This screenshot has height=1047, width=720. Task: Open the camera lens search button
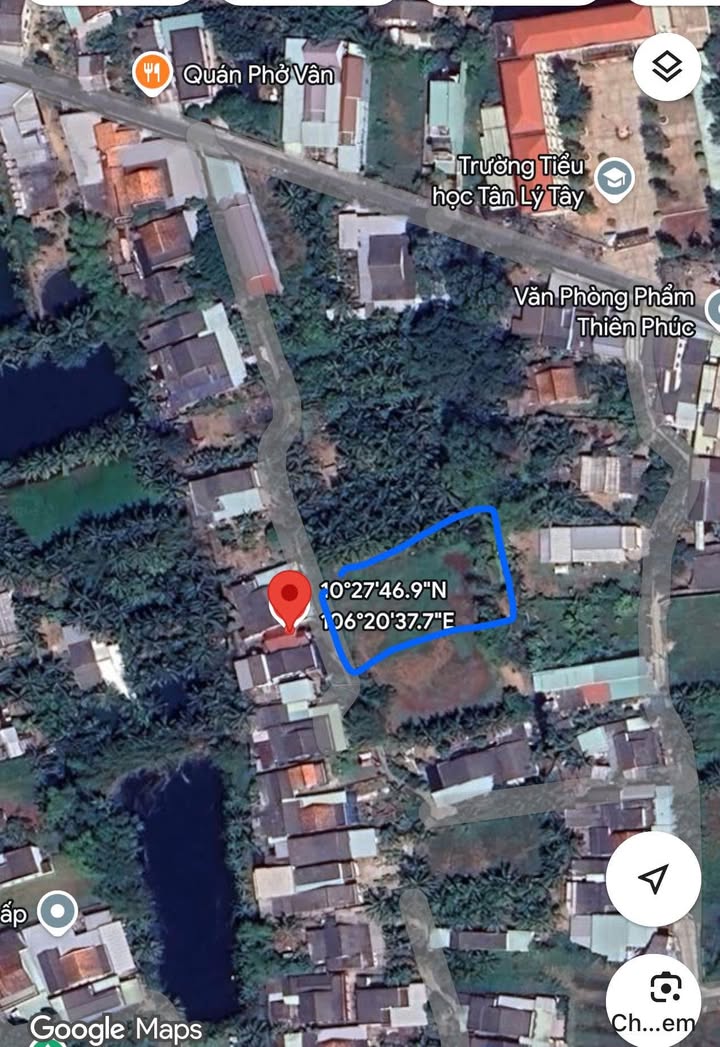(x=665, y=989)
